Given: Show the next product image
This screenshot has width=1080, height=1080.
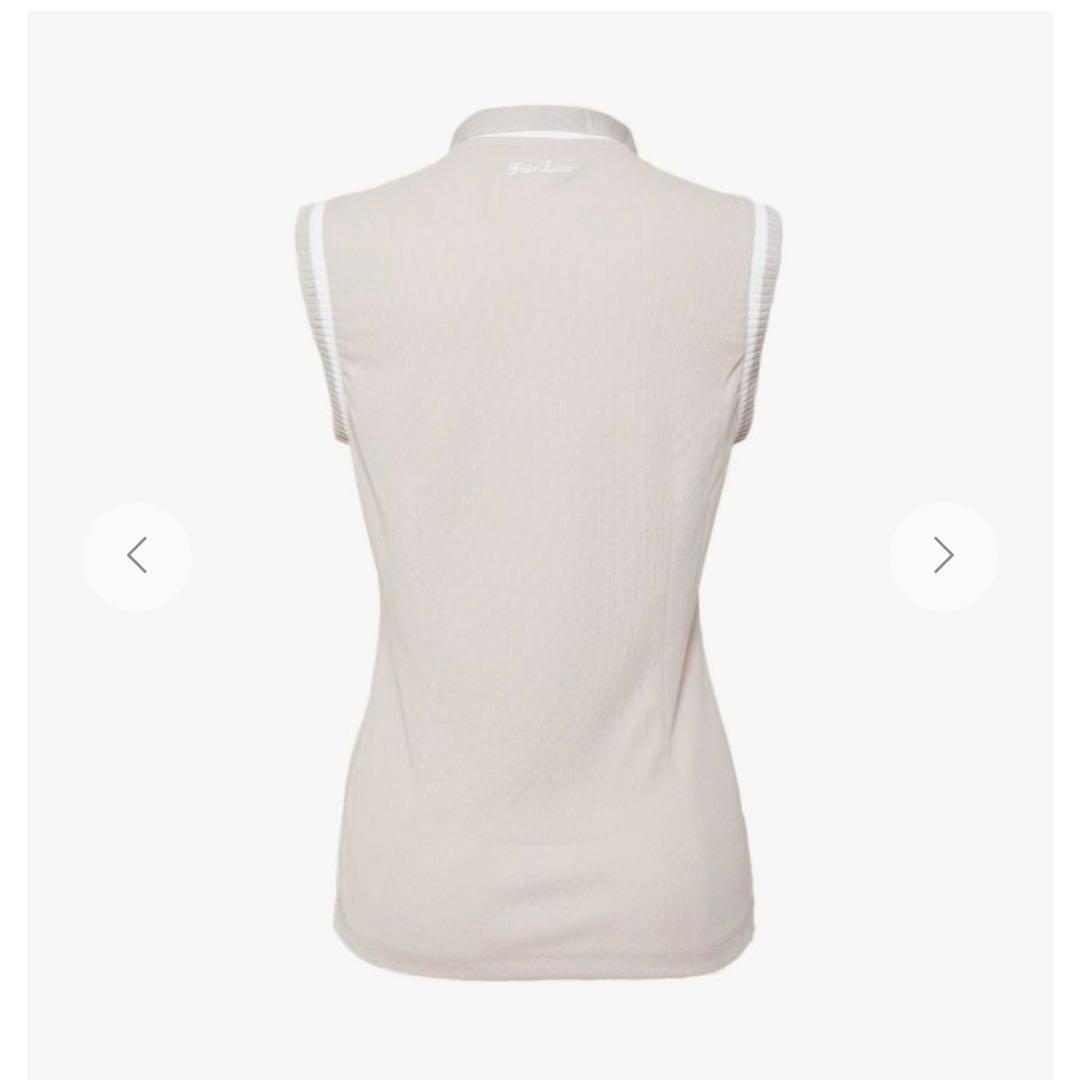Looking at the screenshot, I should click(943, 556).
